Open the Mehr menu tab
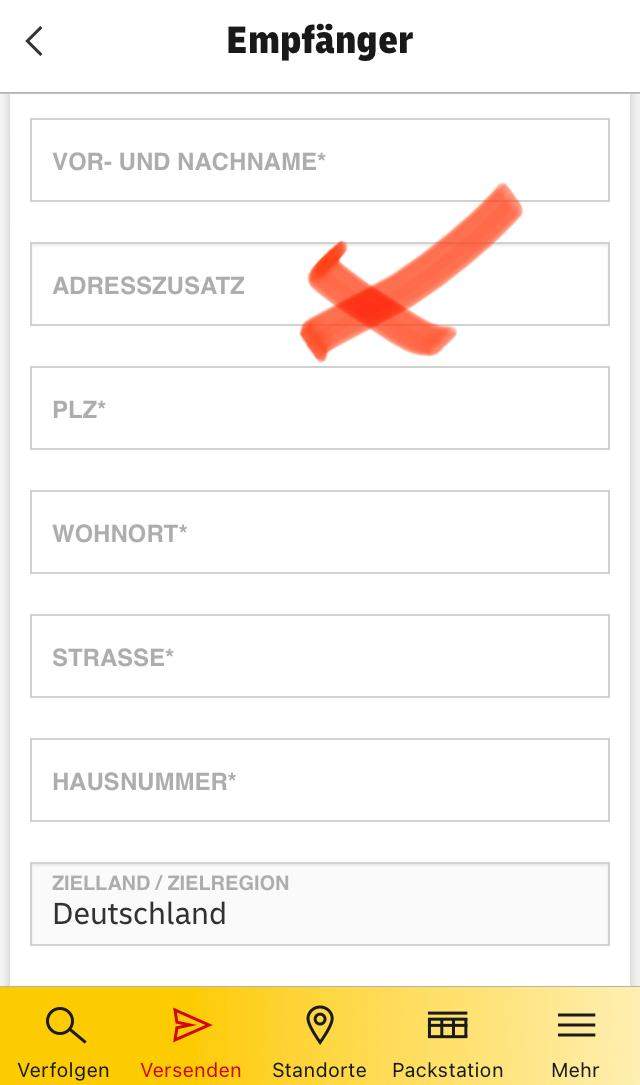The width and height of the screenshot is (640, 1085). coord(575,1040)
